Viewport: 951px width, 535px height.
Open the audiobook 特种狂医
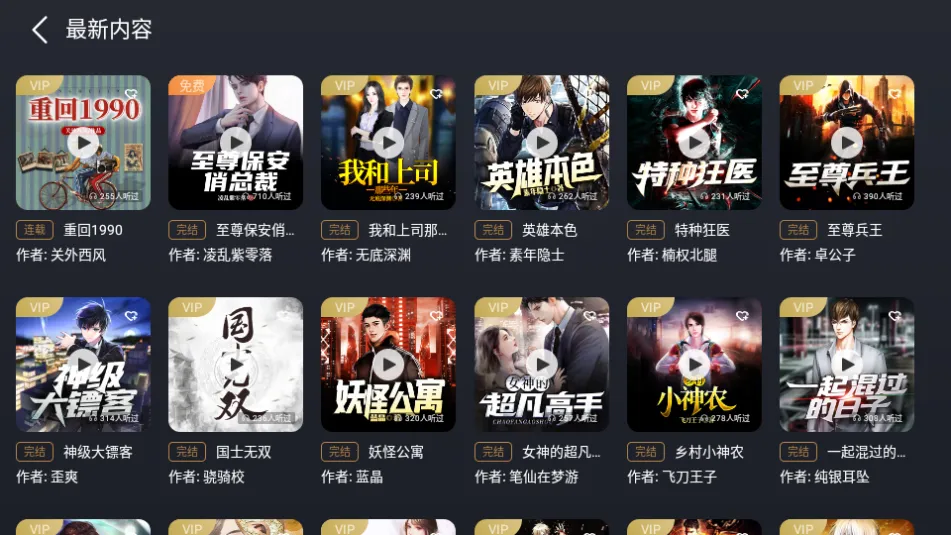[694, 143]
